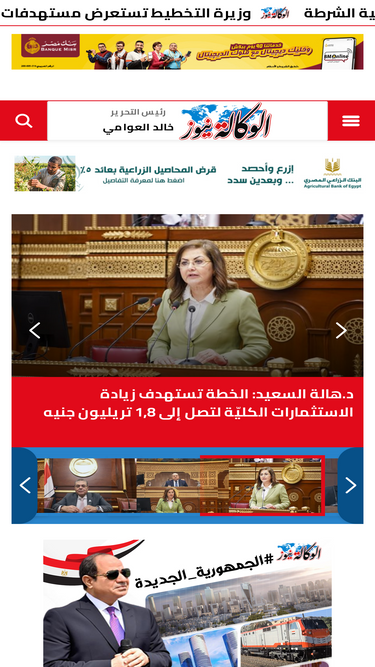The width and height of the screenshot is (375, 667).
Task: Open the Agricultural Bank of Egypt ad
Action: tap(188, 174)
